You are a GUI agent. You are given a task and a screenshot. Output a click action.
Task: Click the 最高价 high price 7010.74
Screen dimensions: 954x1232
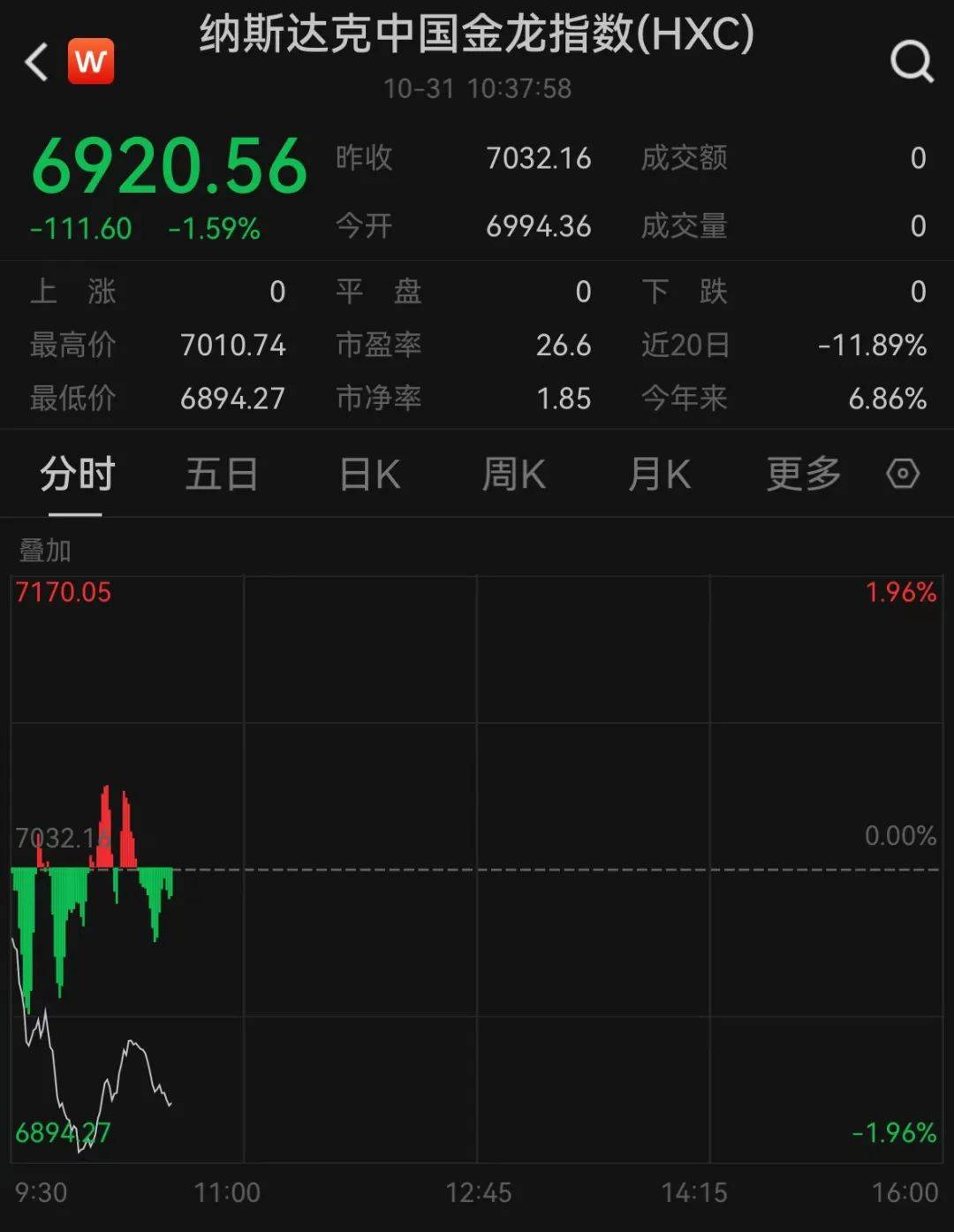233,346
